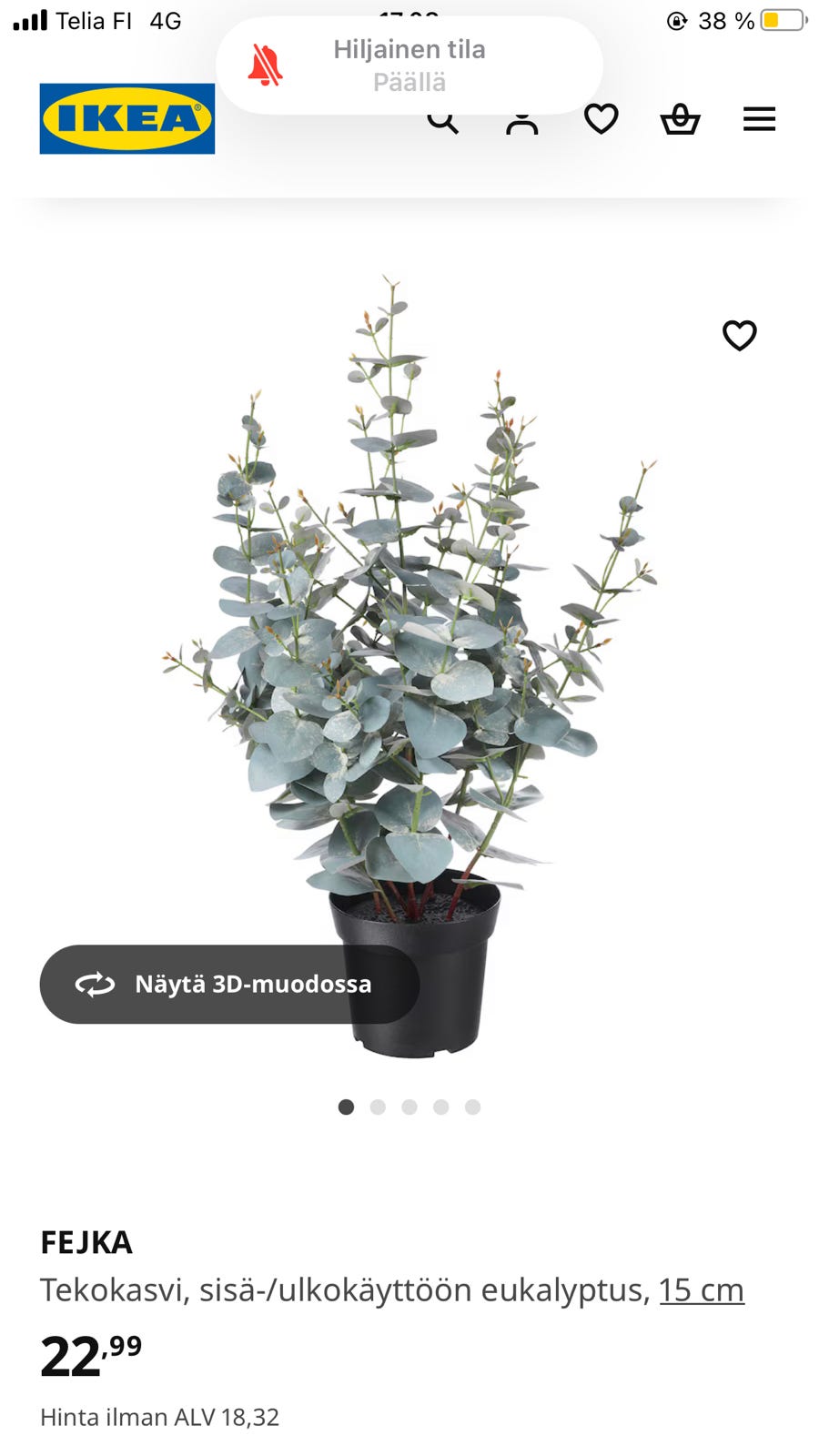
Task: Select the last carousel dot
Action: click(471, 1107)
